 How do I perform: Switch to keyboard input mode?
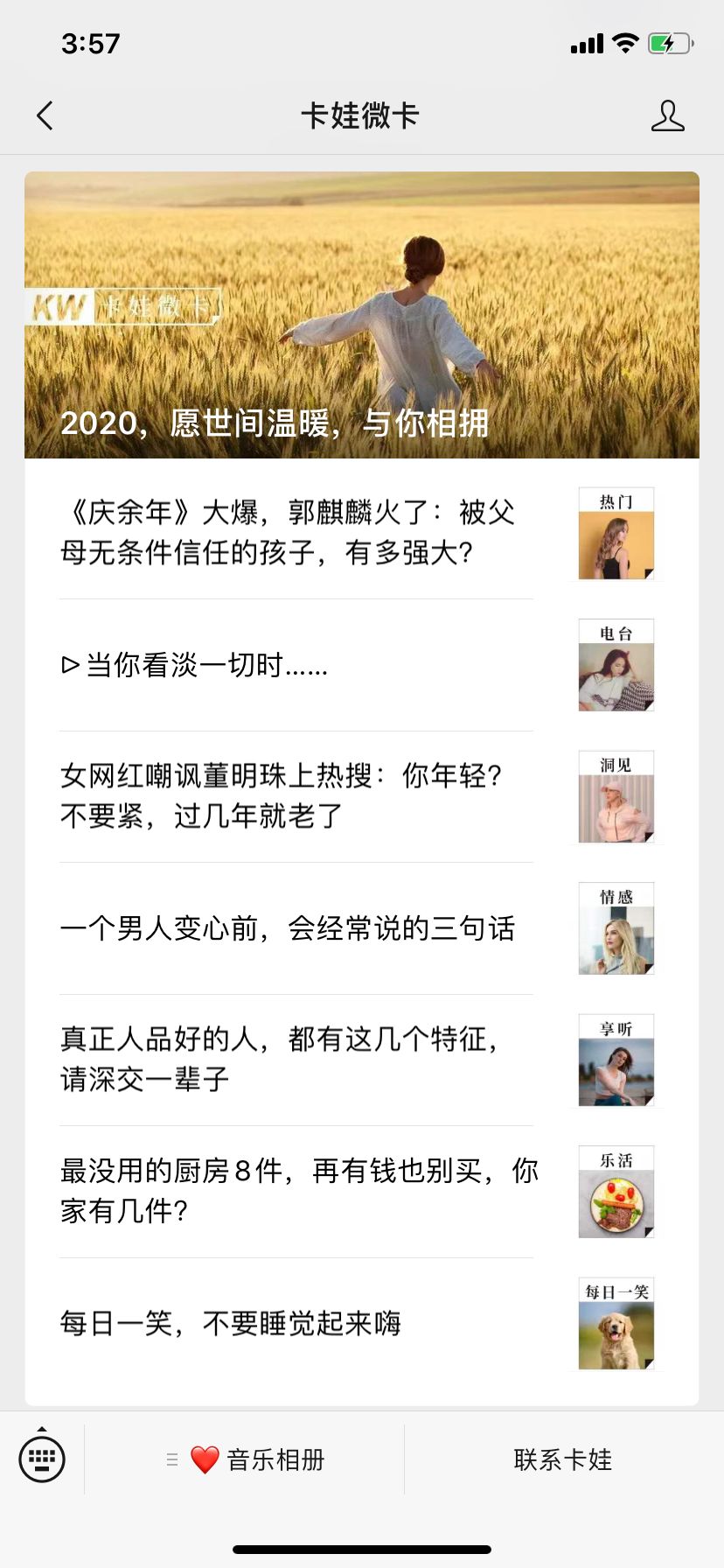pos(42,1459)
